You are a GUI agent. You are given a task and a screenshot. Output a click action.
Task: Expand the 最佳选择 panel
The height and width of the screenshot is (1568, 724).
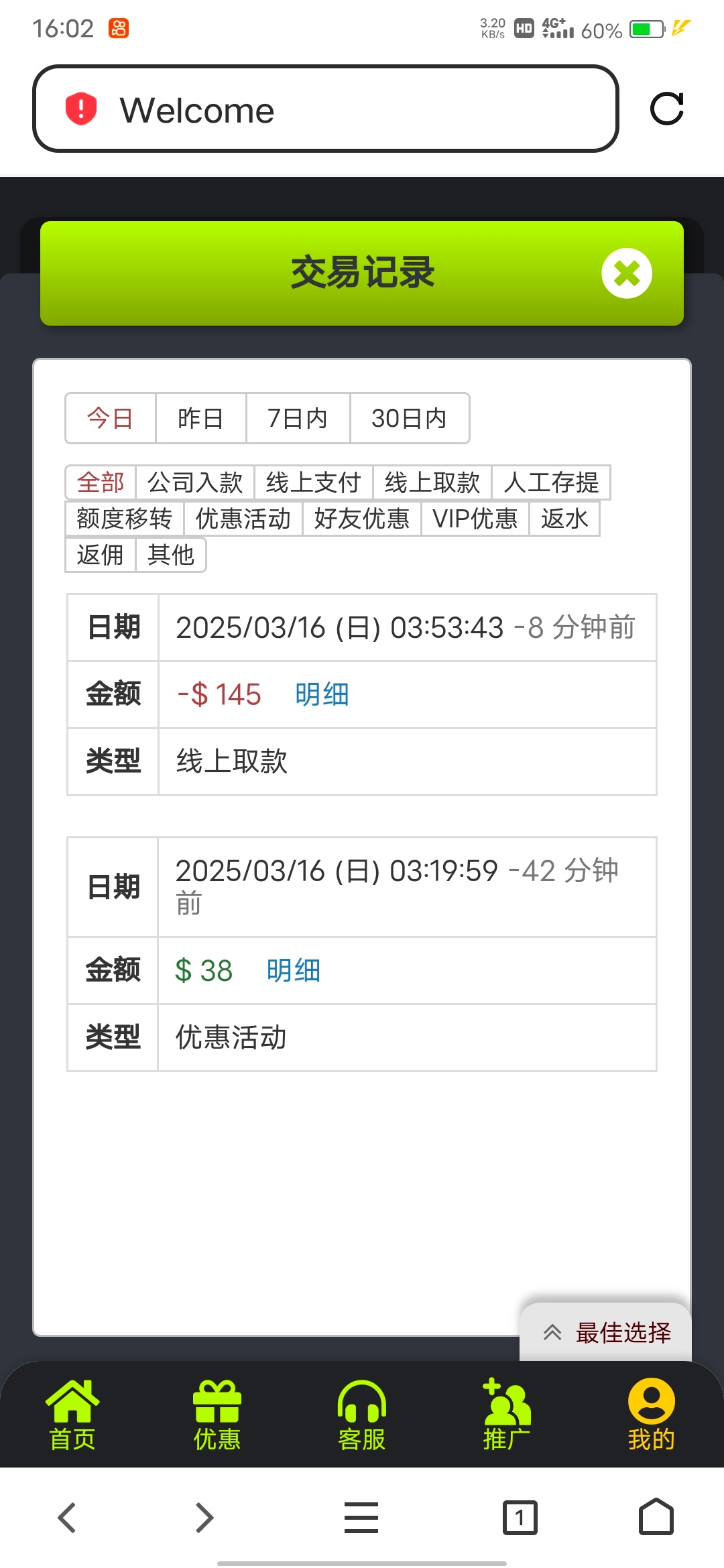pyautogui.click(x=605, y=1332)
